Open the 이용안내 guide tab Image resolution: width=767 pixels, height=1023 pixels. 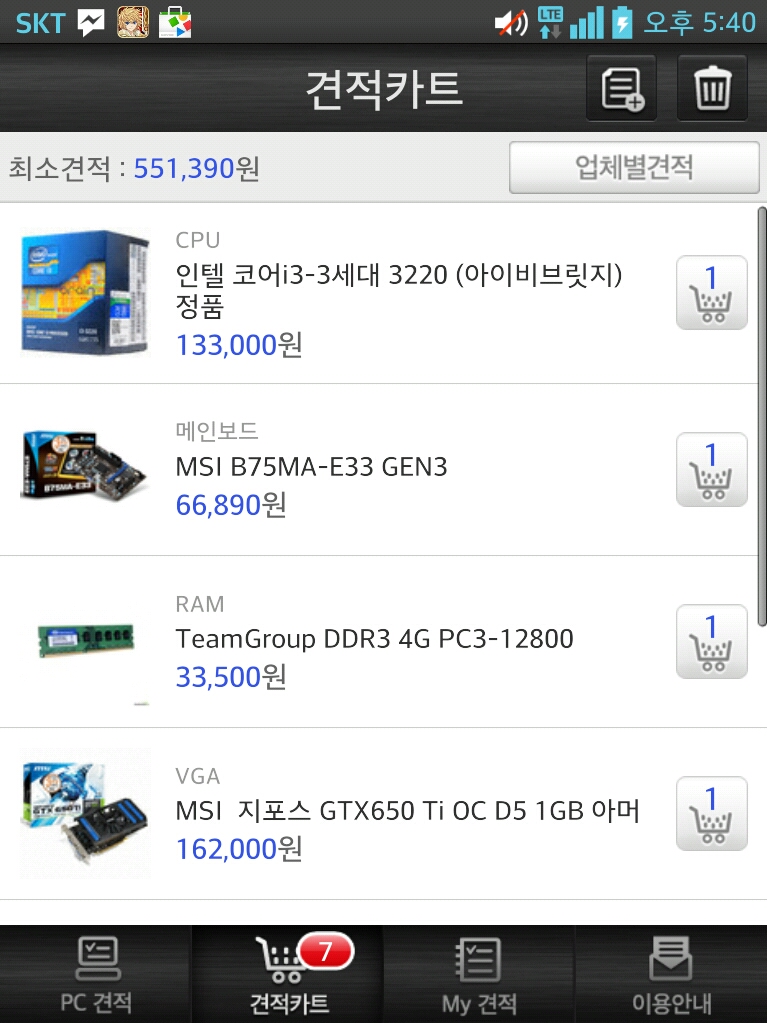[671, 975]
